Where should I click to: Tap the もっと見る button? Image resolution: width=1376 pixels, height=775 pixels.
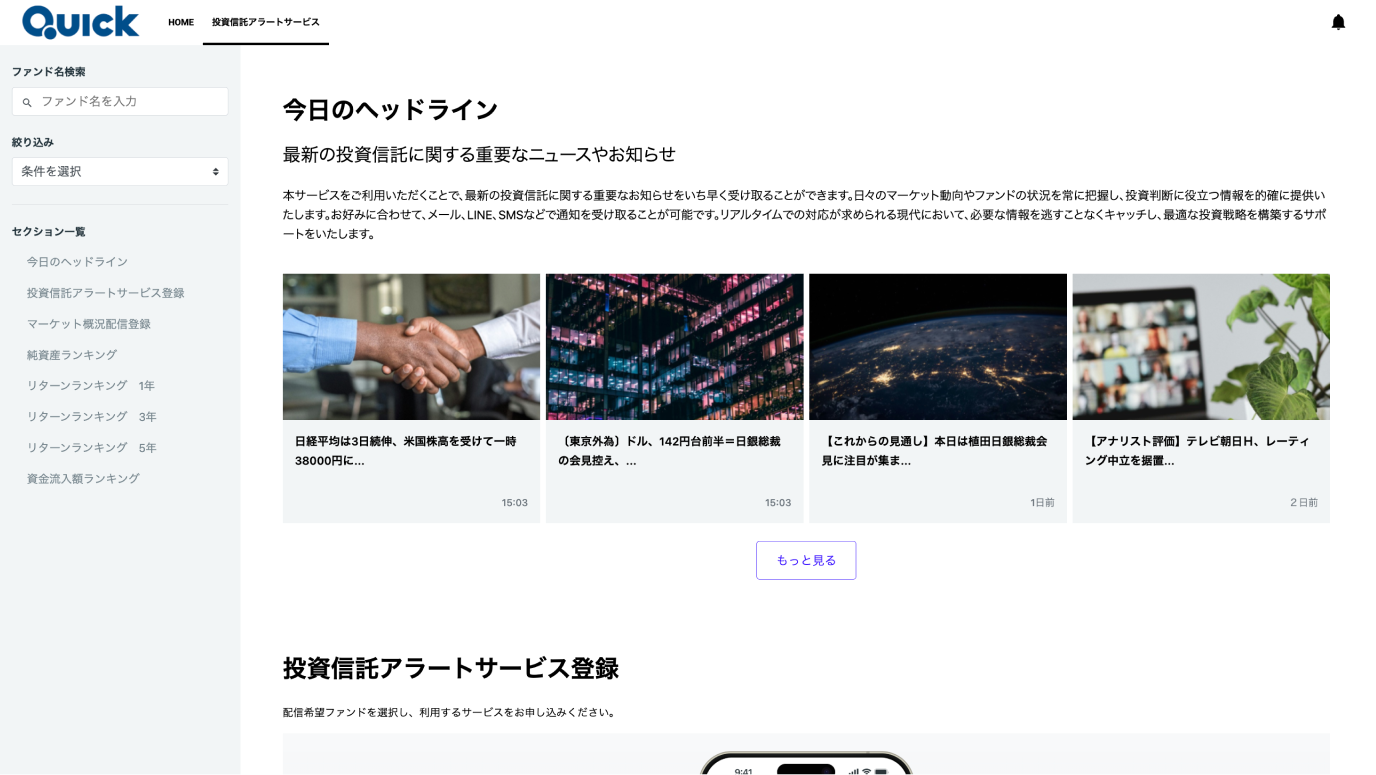pyautogui.click(x=806, y=560)
